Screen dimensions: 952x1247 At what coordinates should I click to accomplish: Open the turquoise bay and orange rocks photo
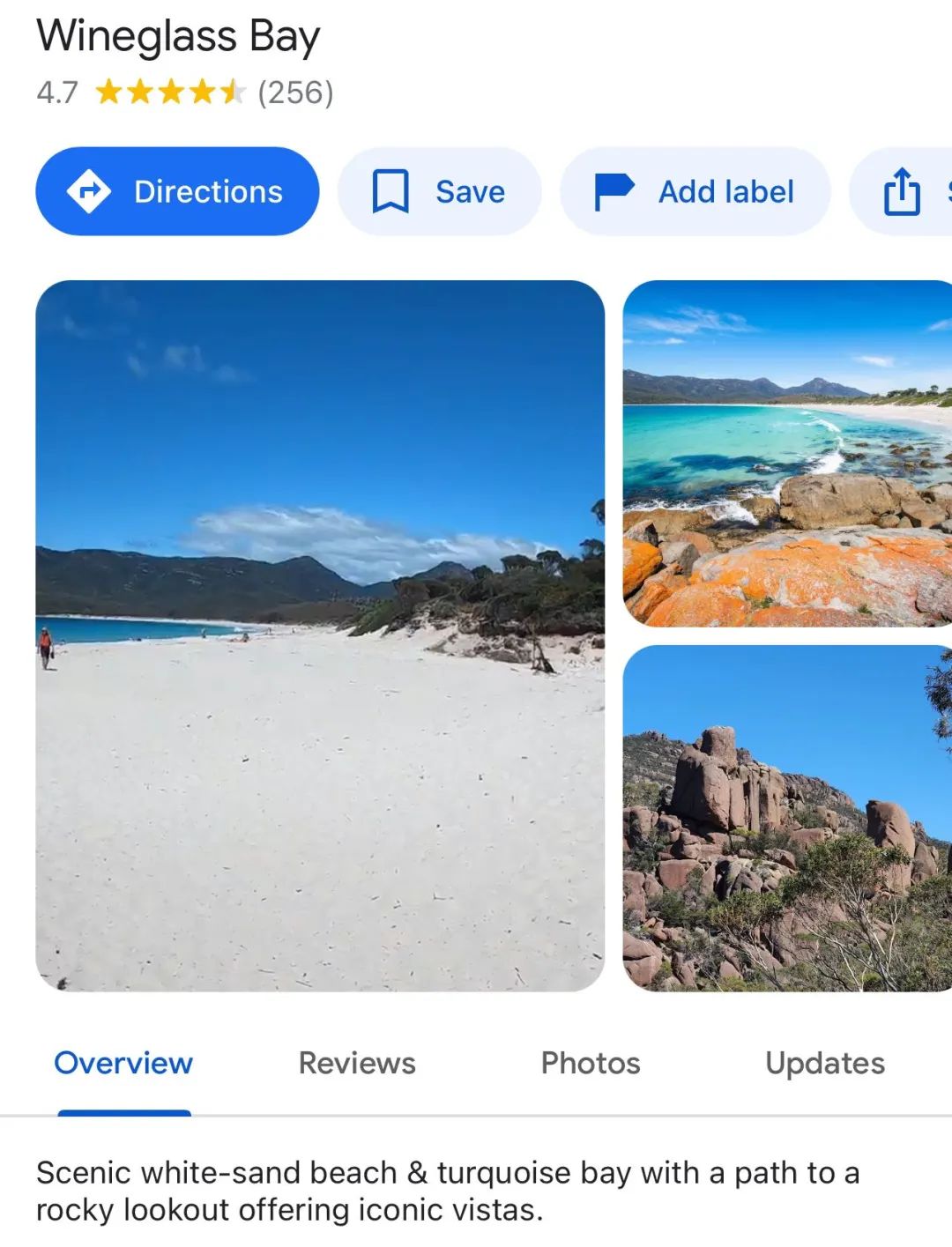[787, 453]
